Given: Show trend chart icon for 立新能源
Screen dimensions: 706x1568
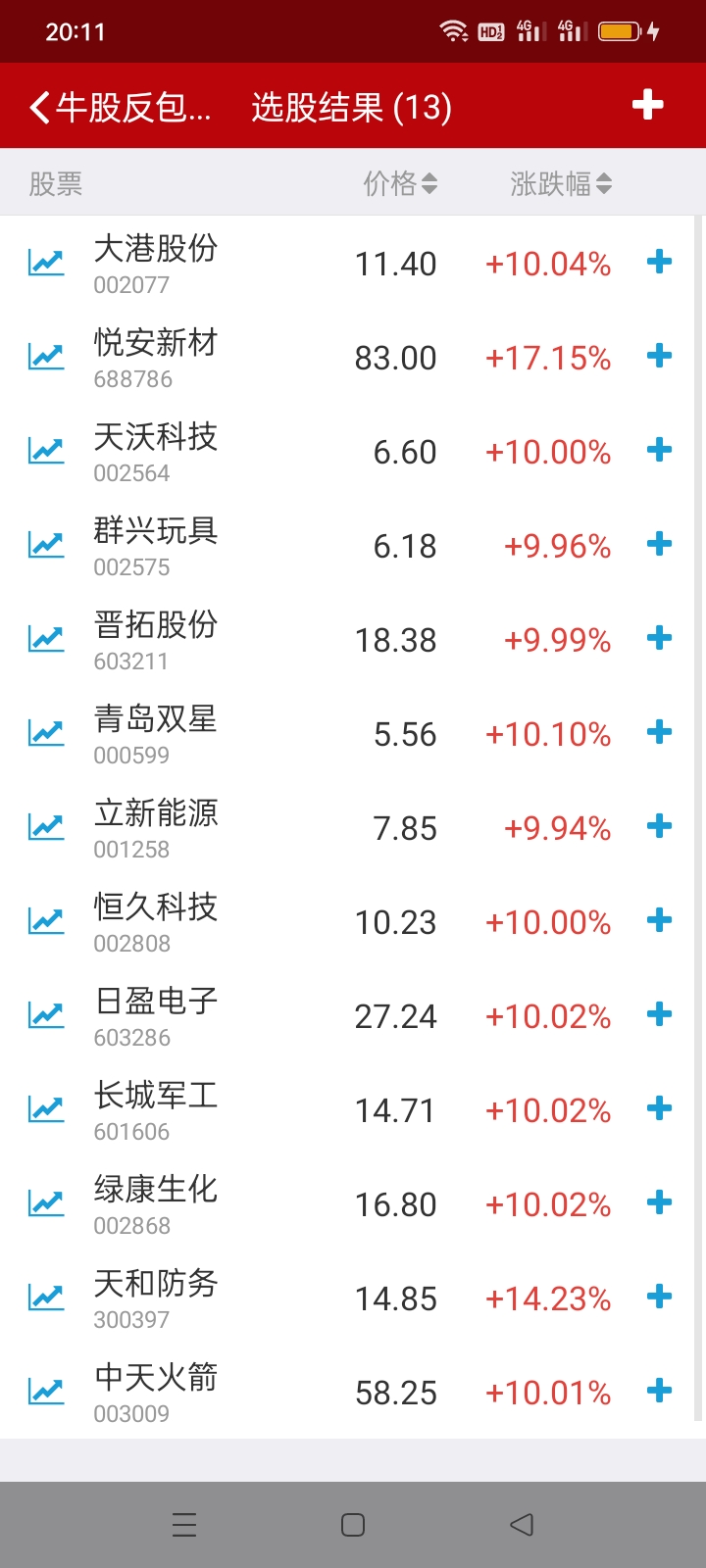Looking at the screenshot, I should tap(46, 827).
